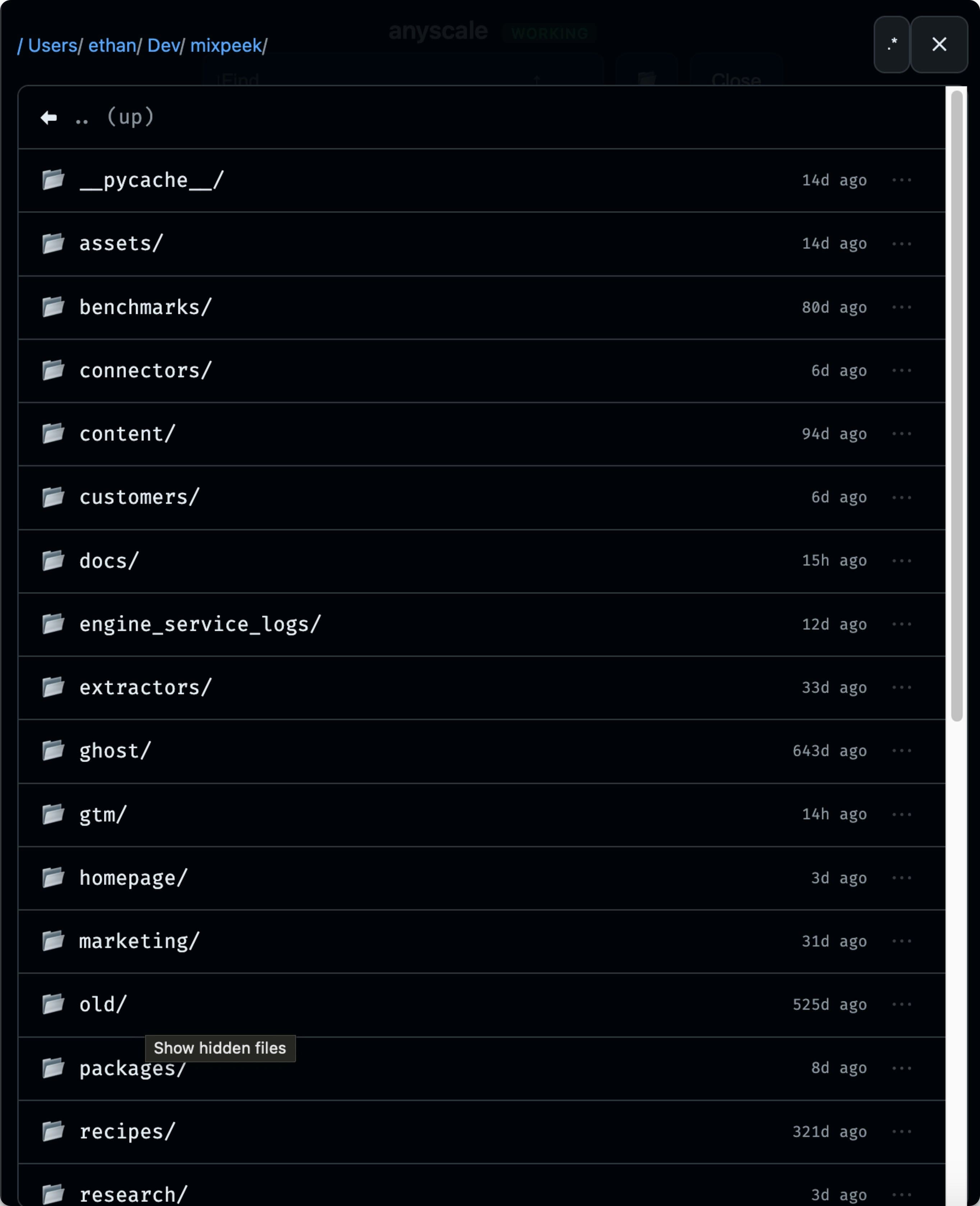Toggle show hidden files with the .* button
This screenshot has width=980, height=1206.
pos(892,44)
